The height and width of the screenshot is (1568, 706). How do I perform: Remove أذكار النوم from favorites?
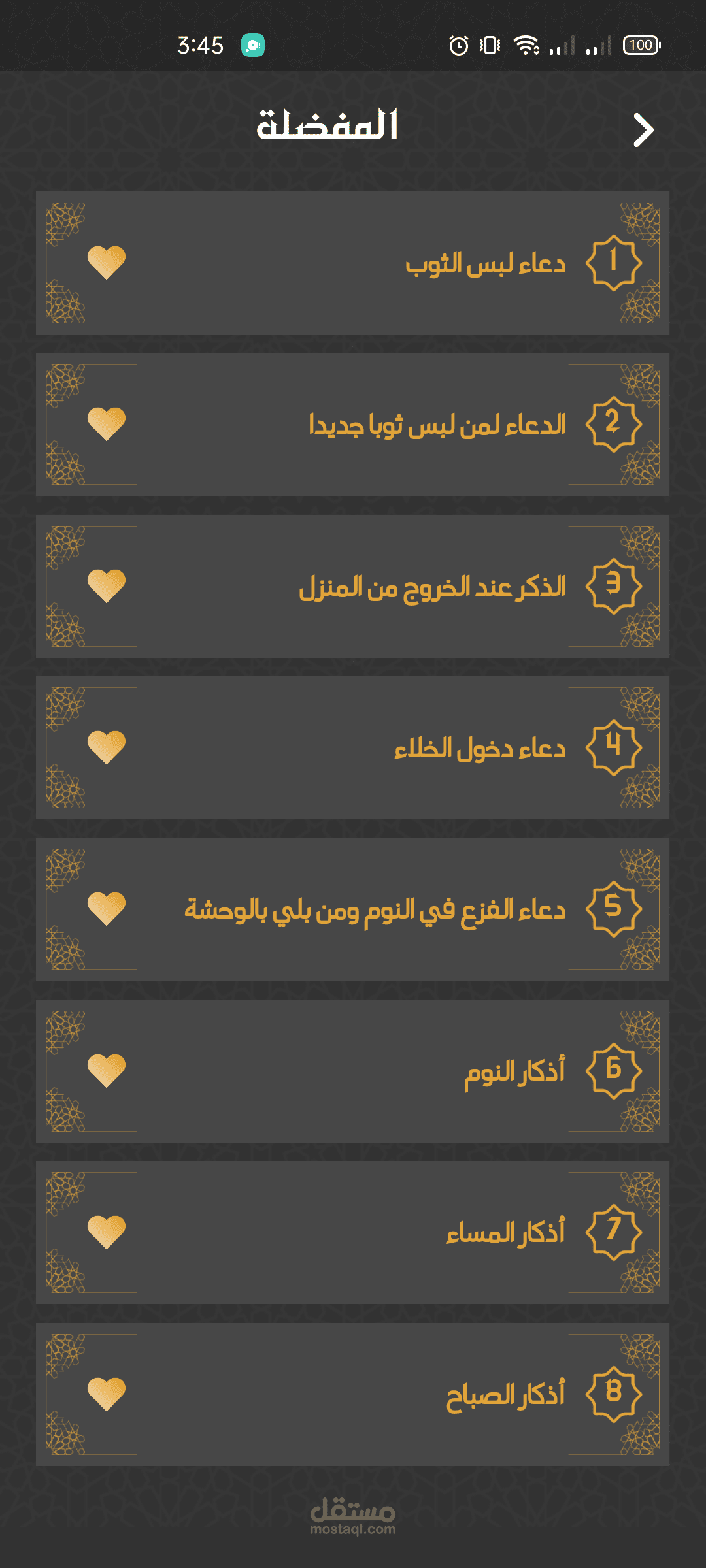107,1070
